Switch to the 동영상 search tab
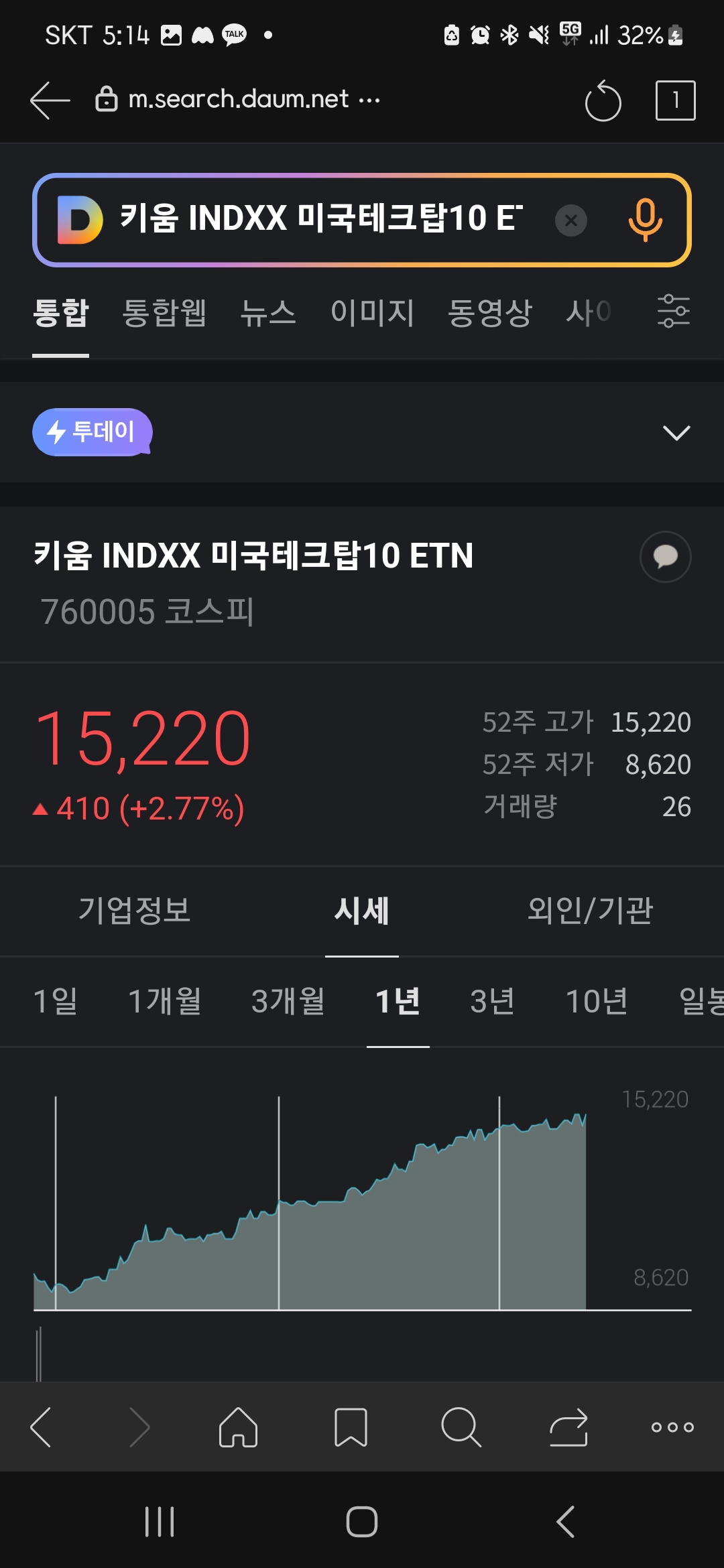The image size is (724, 1568). pyautogui.click(x=490, y=313)
